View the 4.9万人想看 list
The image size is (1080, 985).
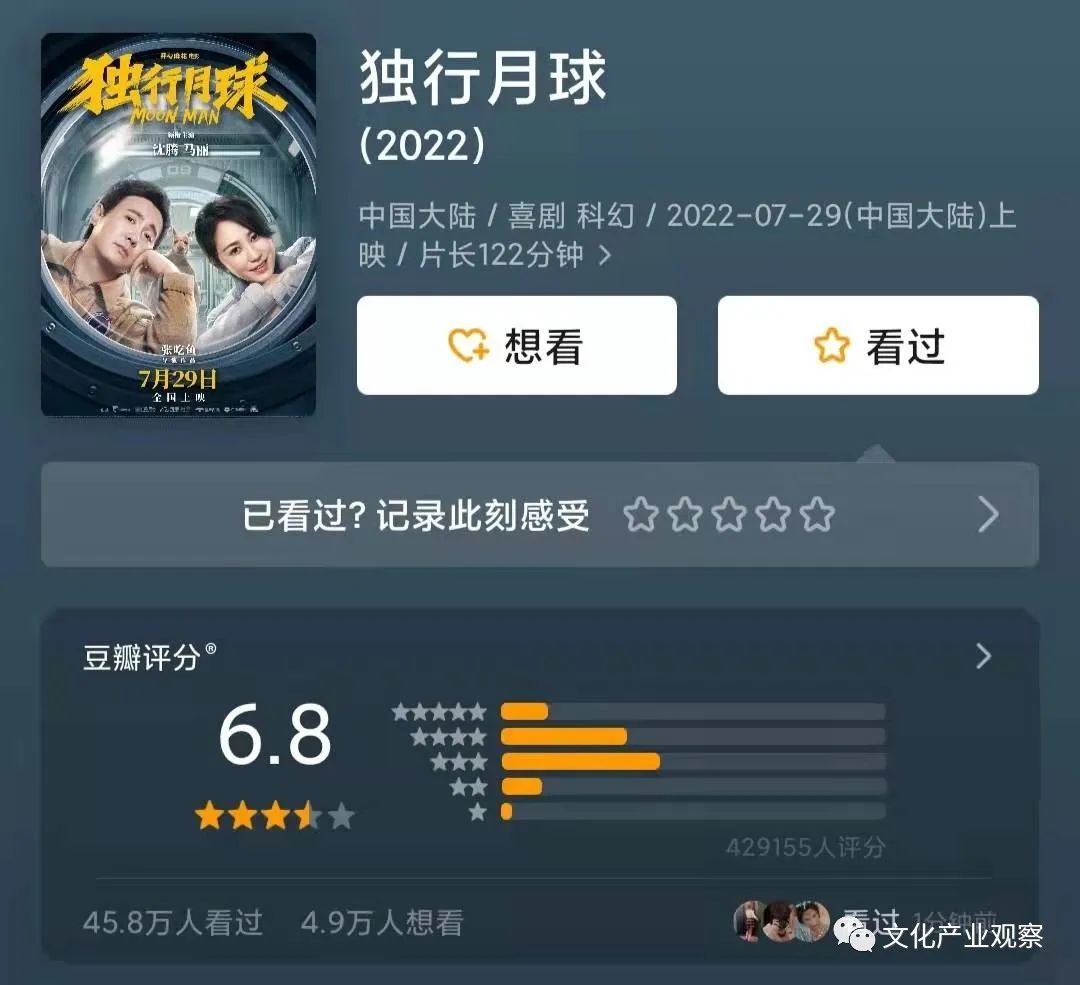point(382,922)
